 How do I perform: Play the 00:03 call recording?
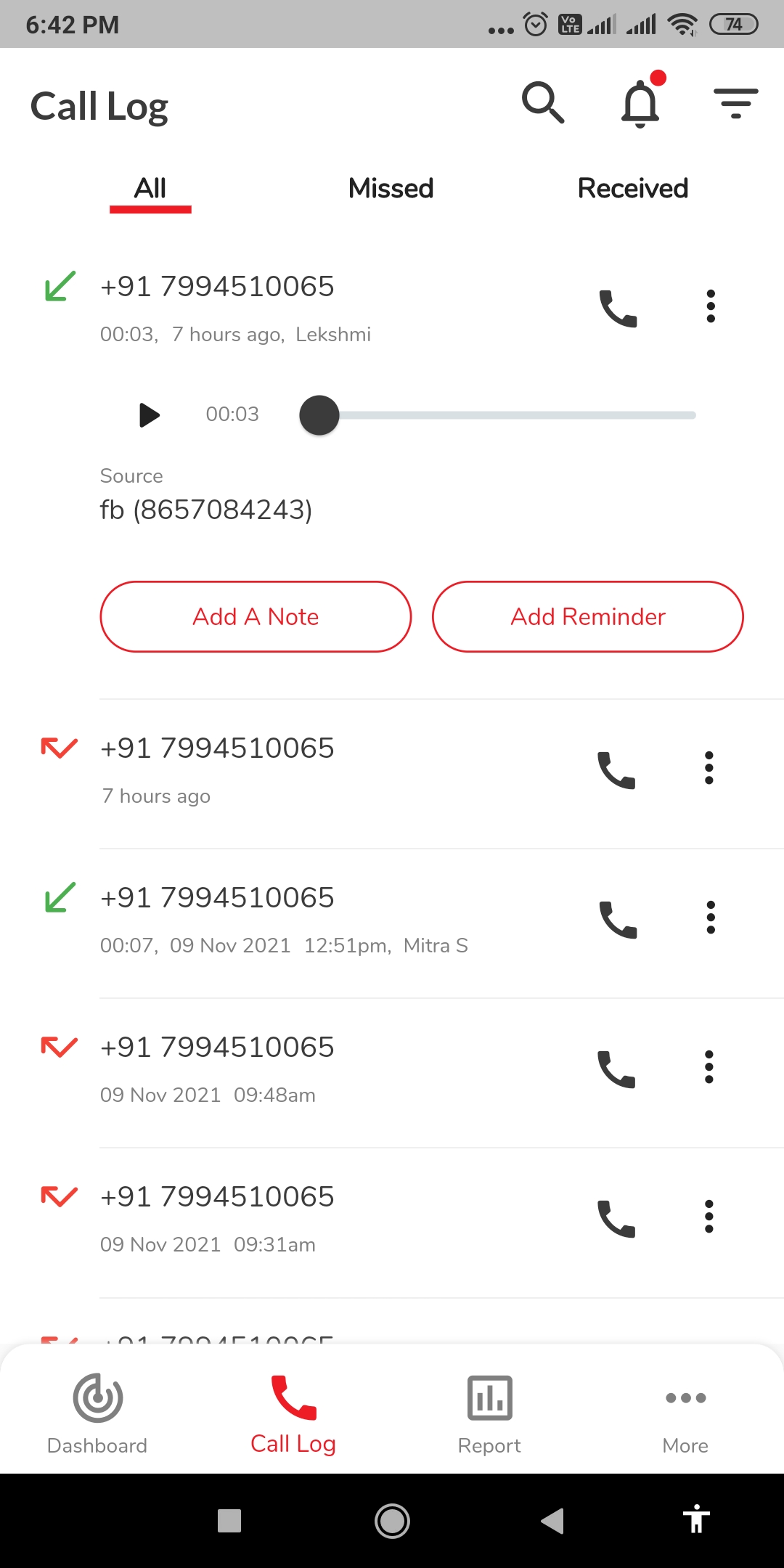click(x=150, y=415)
